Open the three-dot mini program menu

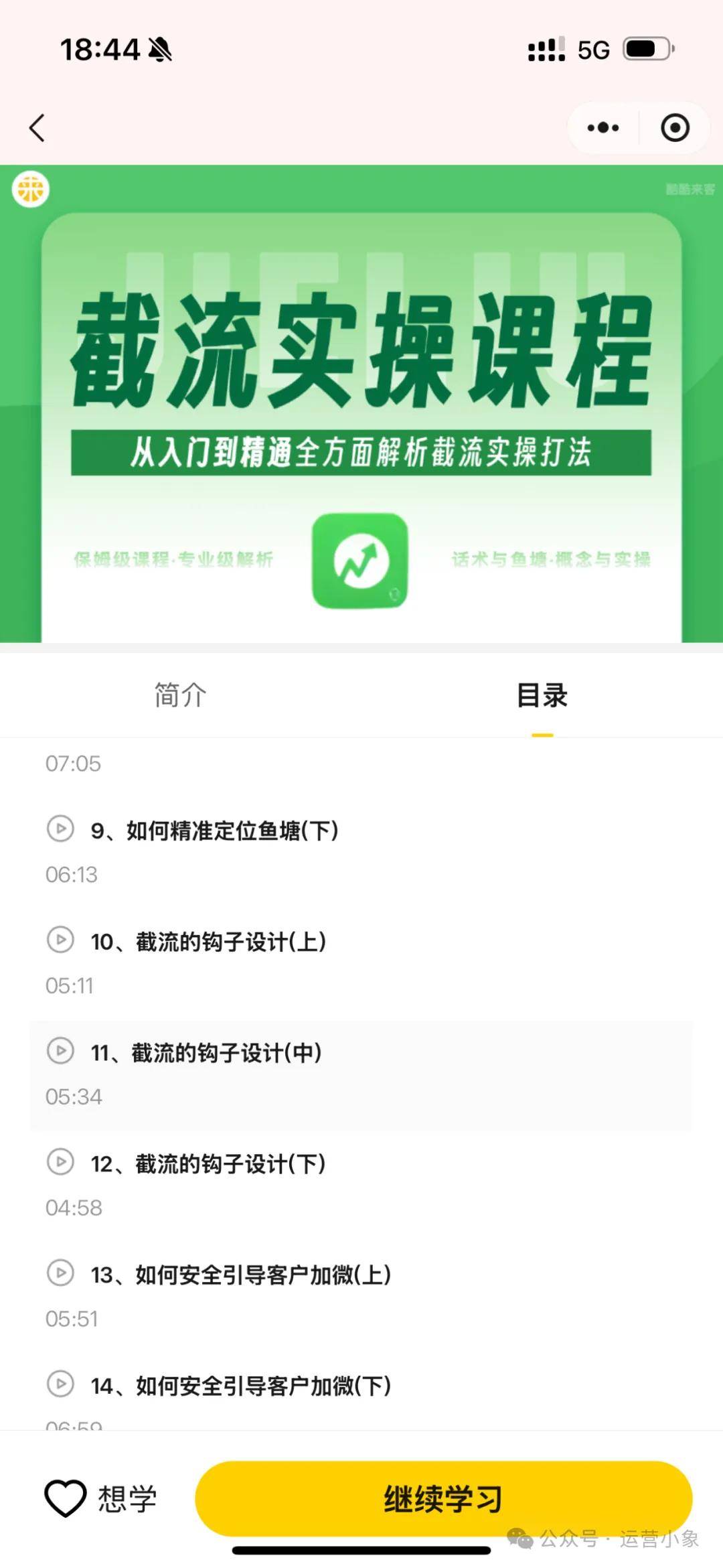coord(602,127)
